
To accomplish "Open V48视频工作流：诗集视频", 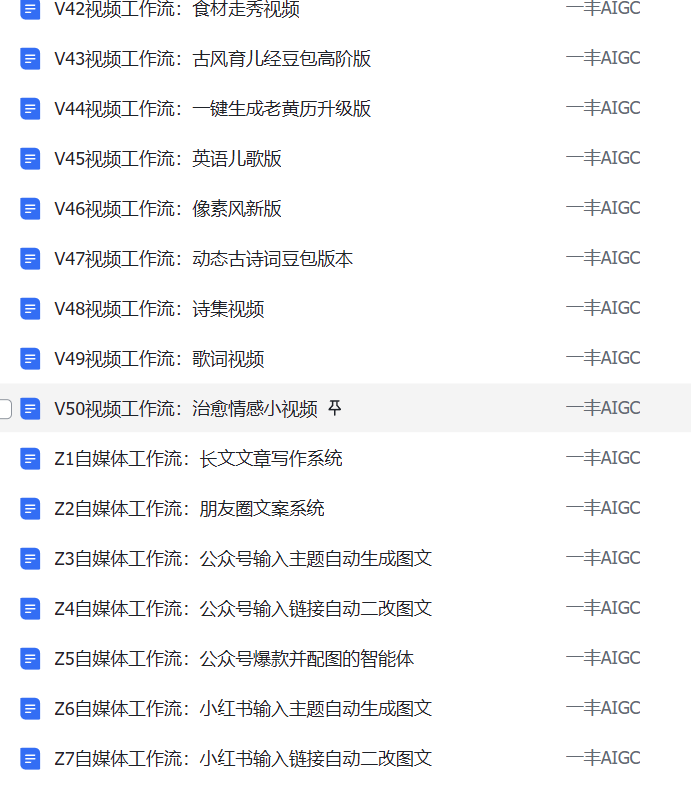I will click(x=159, y=309).
